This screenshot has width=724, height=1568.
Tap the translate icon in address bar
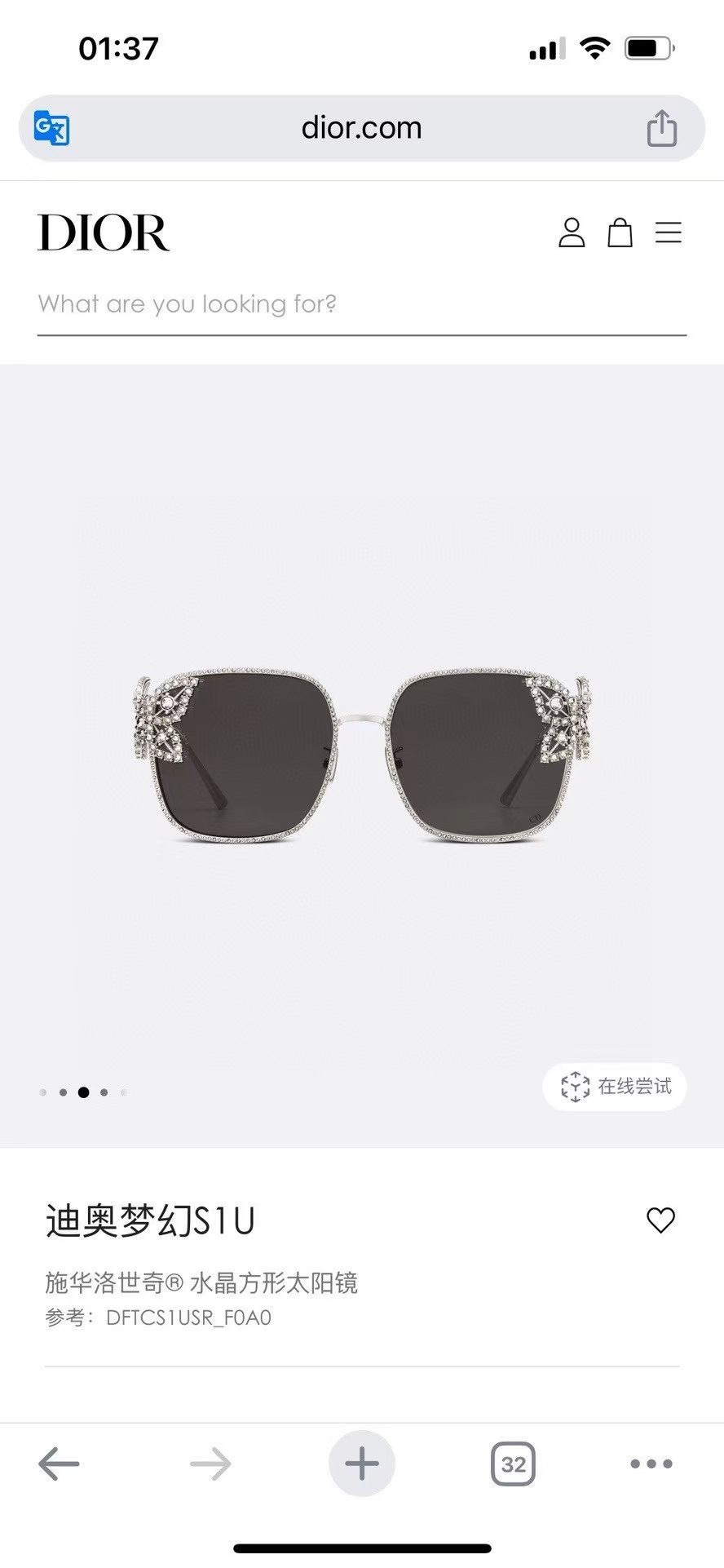point(51,128)
